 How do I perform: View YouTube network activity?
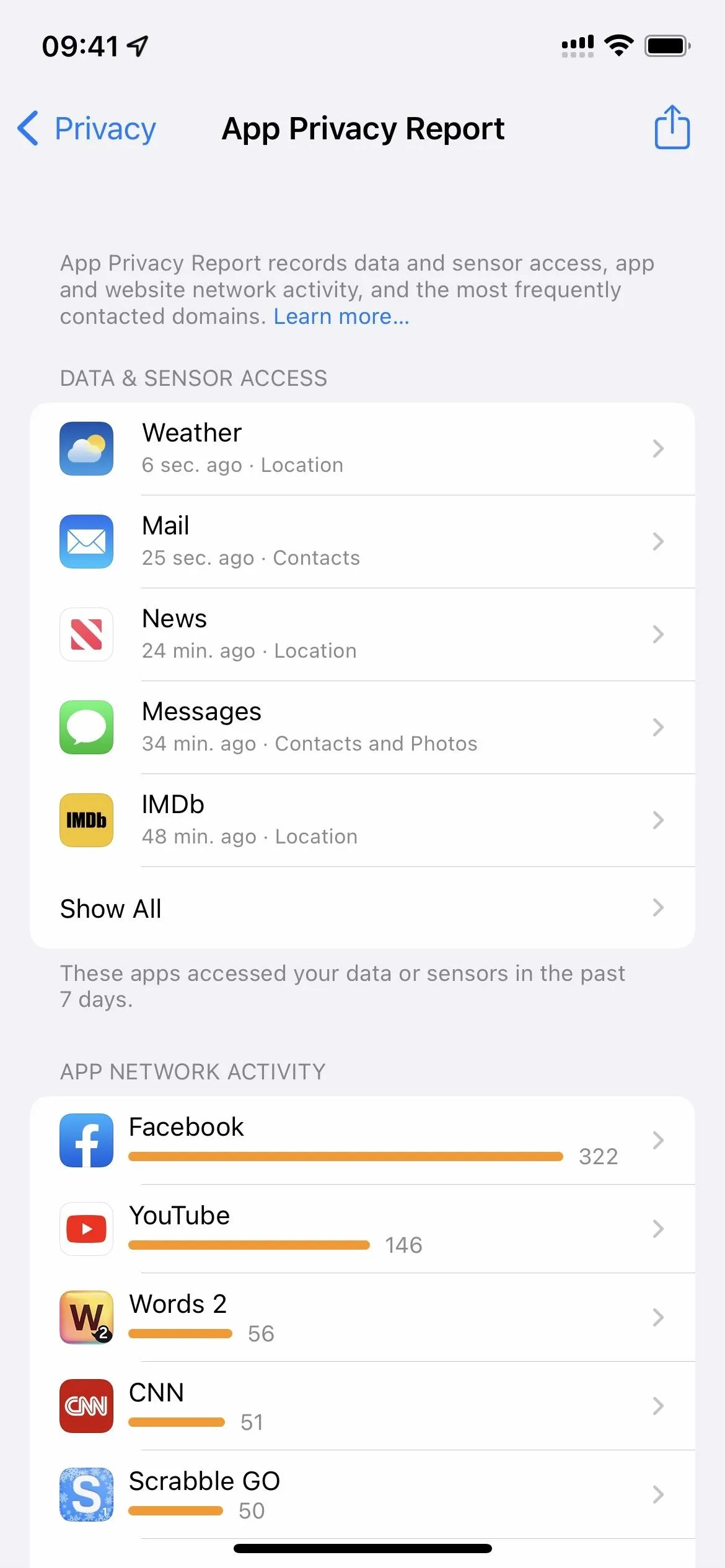(x=362, y=1229)
